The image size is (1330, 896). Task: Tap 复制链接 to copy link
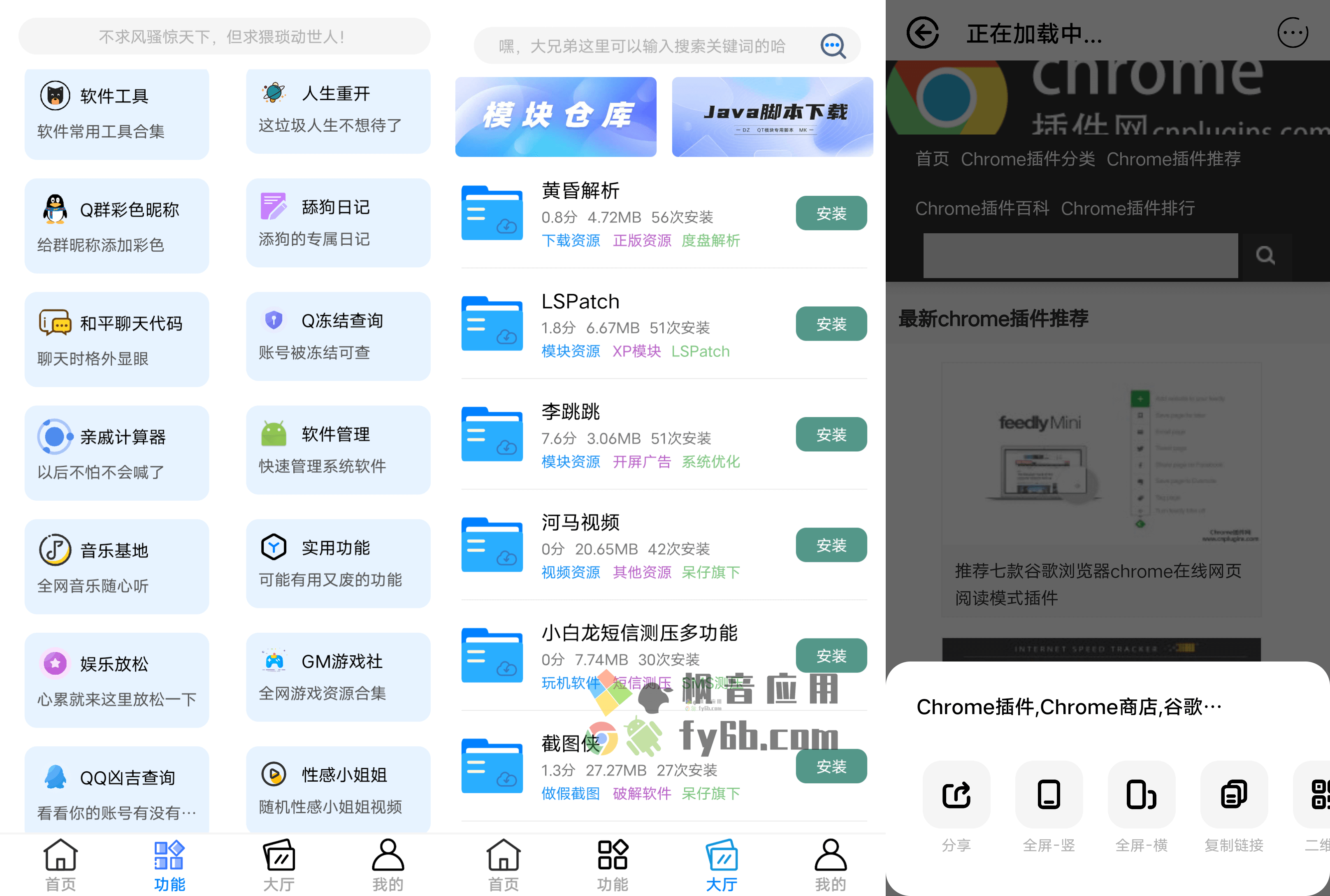1233,795
